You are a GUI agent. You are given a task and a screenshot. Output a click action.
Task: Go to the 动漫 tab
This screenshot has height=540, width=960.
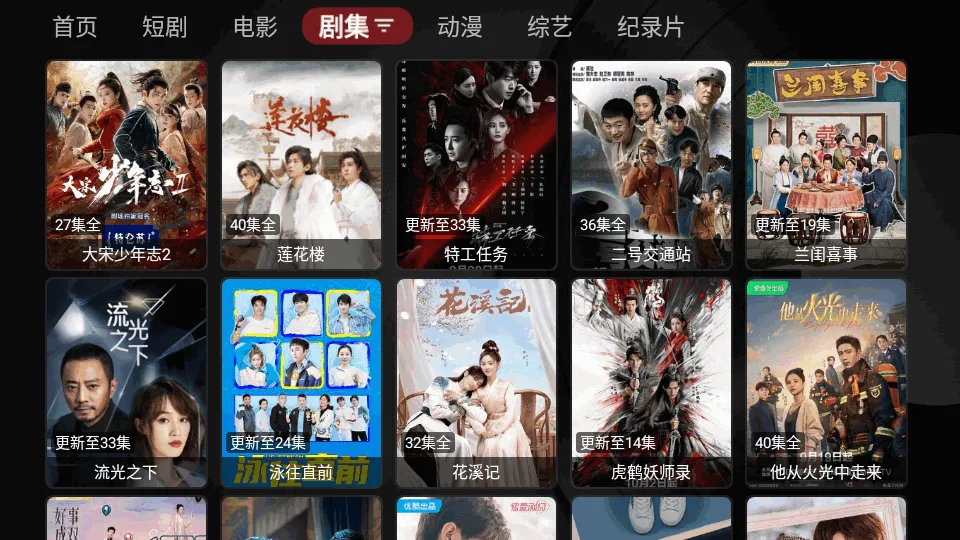pyautogui.click(x=460, y=27)
